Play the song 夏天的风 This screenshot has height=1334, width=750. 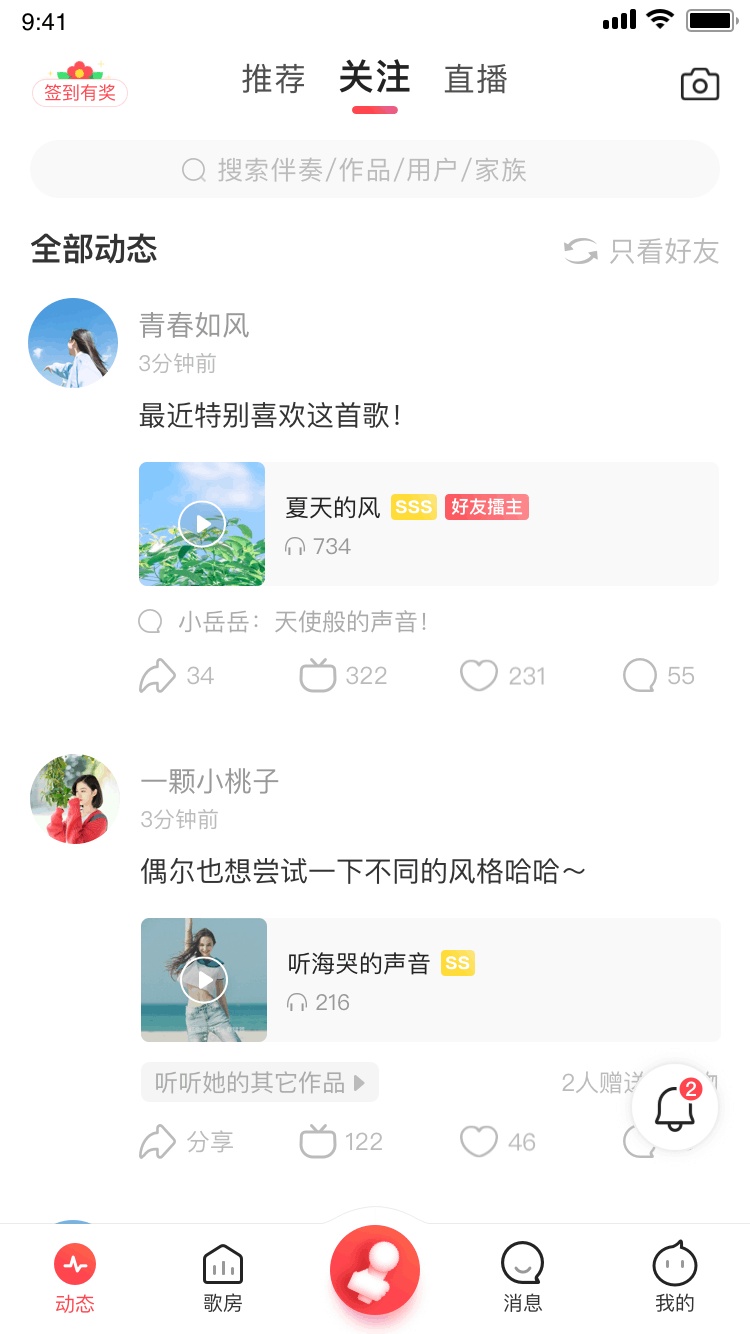[x=202, y=524]
